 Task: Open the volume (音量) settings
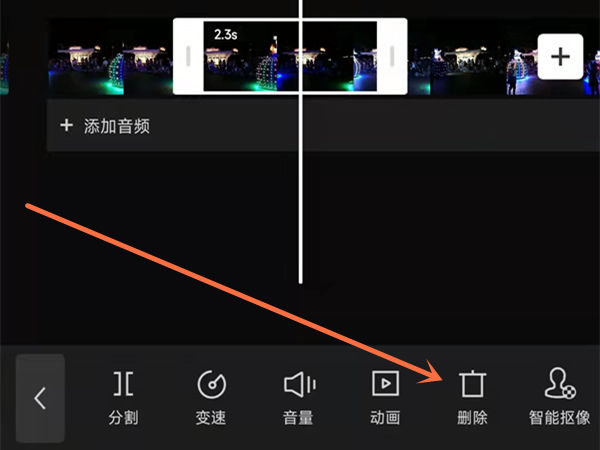coord(299,397)
